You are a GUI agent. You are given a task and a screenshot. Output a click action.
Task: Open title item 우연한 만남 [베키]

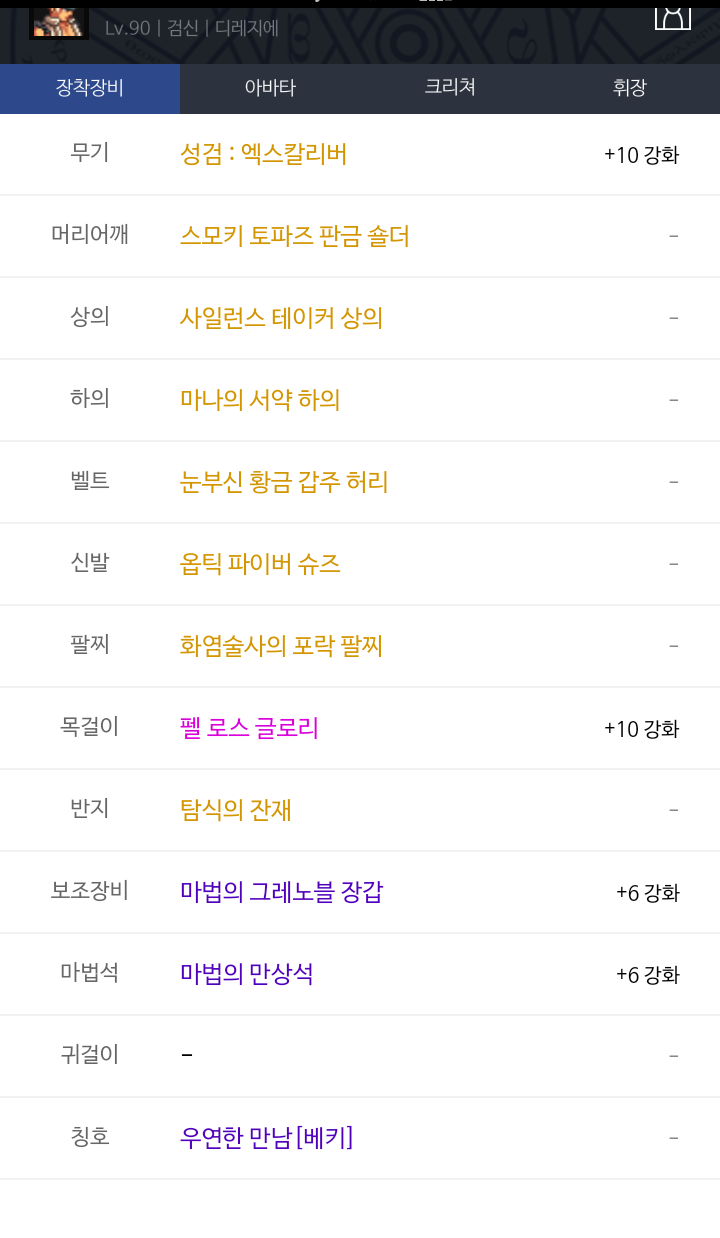tap(266, 1138)
